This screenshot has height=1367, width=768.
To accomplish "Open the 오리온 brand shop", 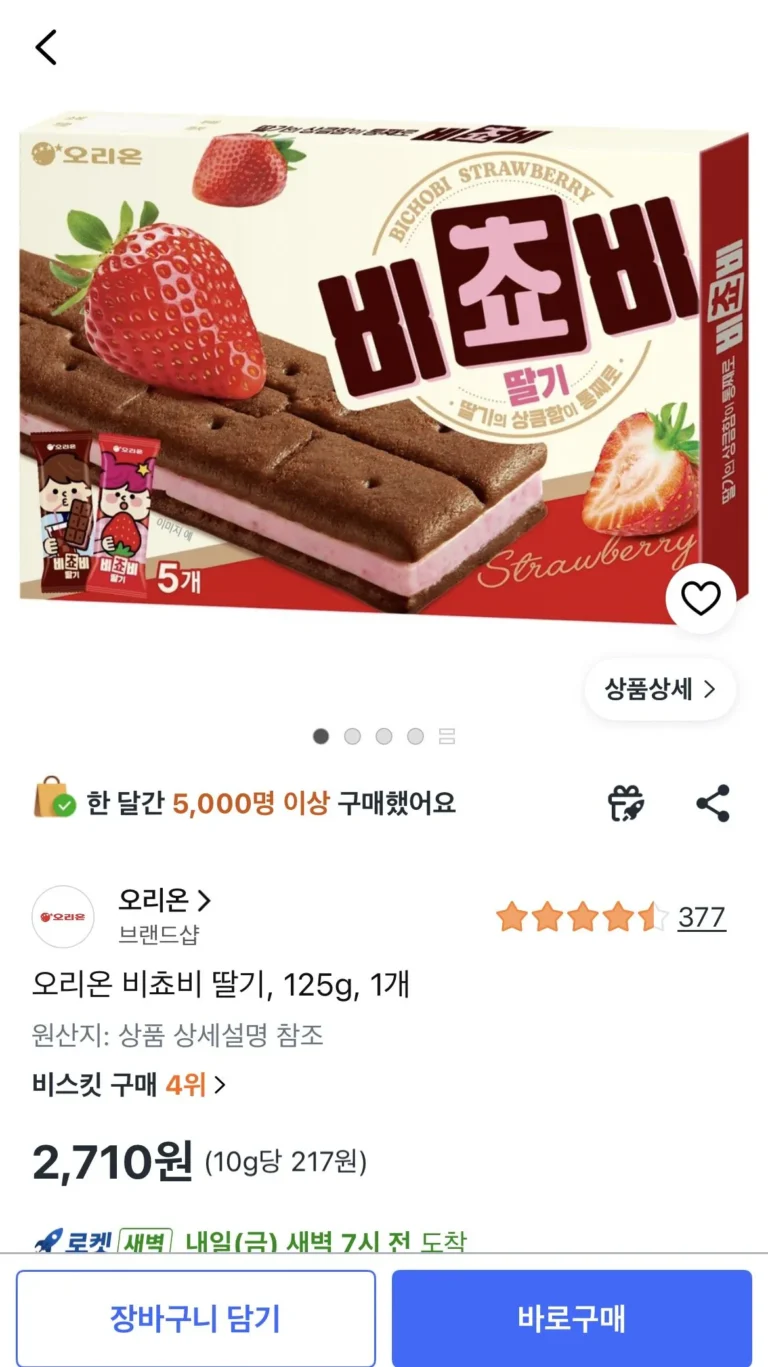I will click(x=165, y=901).
